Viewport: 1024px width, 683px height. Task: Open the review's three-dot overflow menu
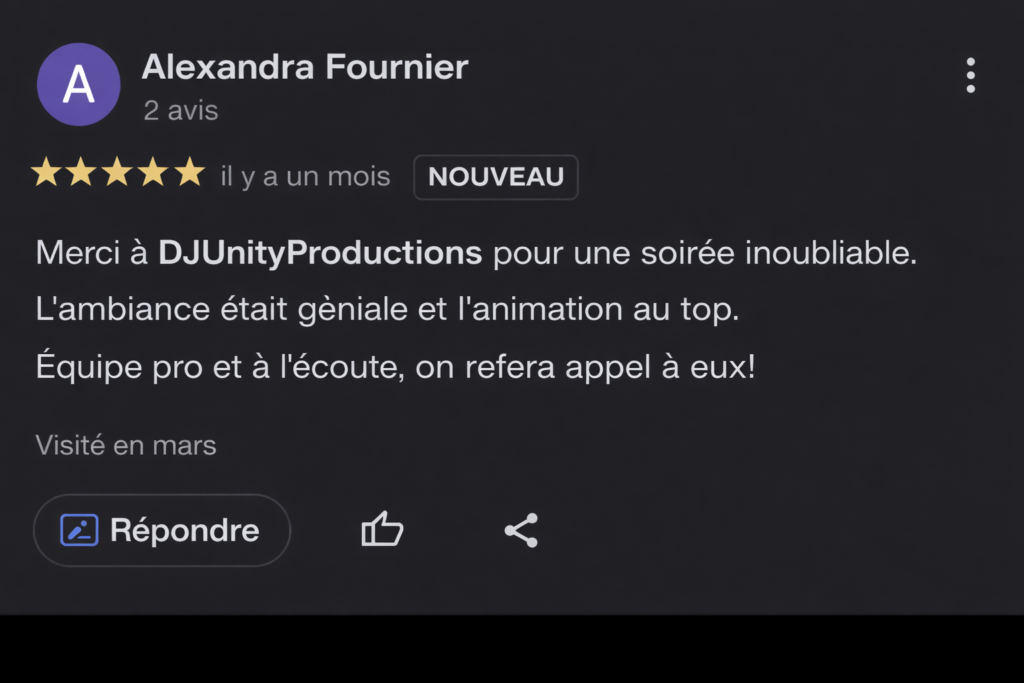(x=970, y=76)
